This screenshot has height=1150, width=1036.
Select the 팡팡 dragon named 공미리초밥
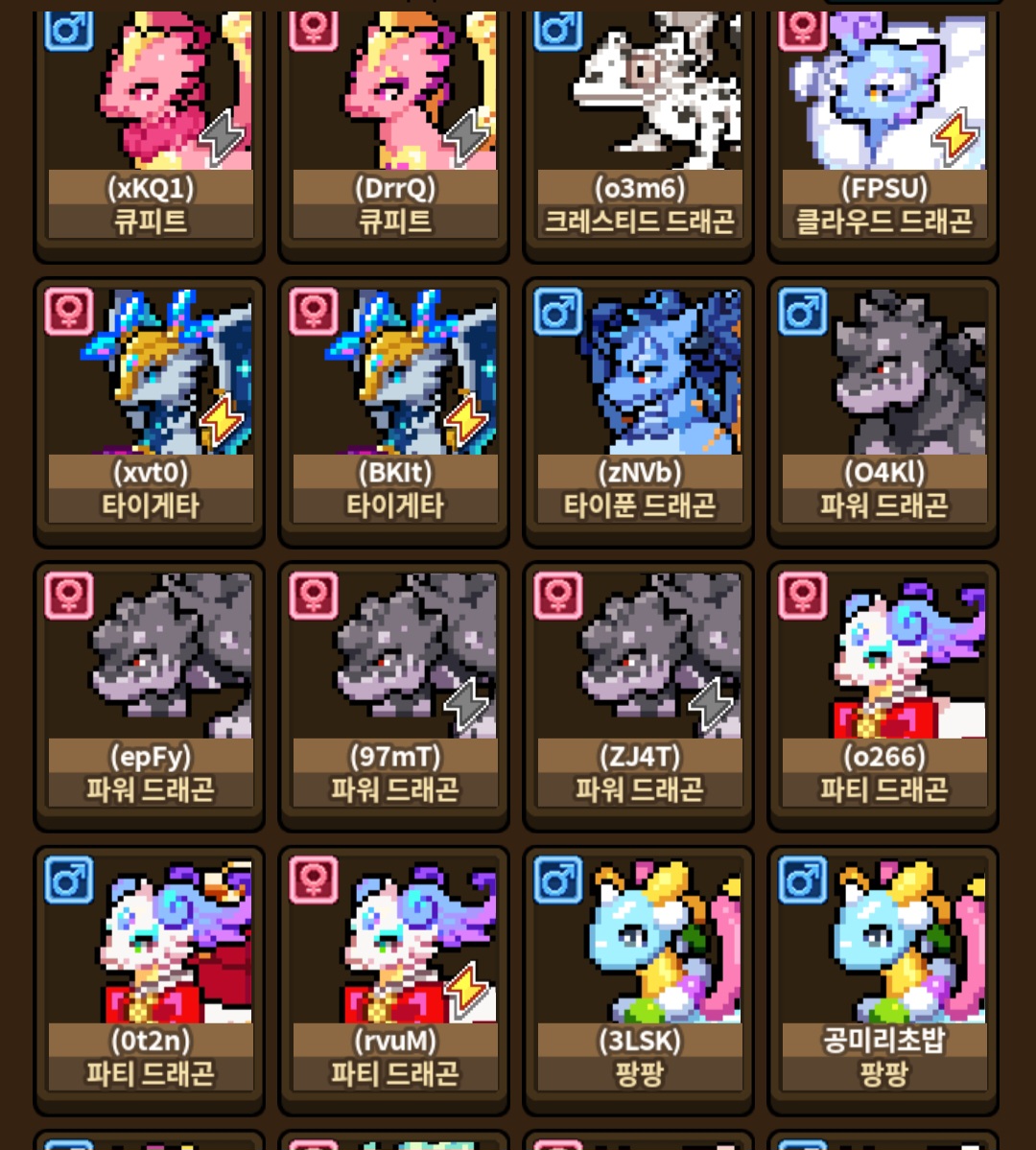tap(883, 980)
